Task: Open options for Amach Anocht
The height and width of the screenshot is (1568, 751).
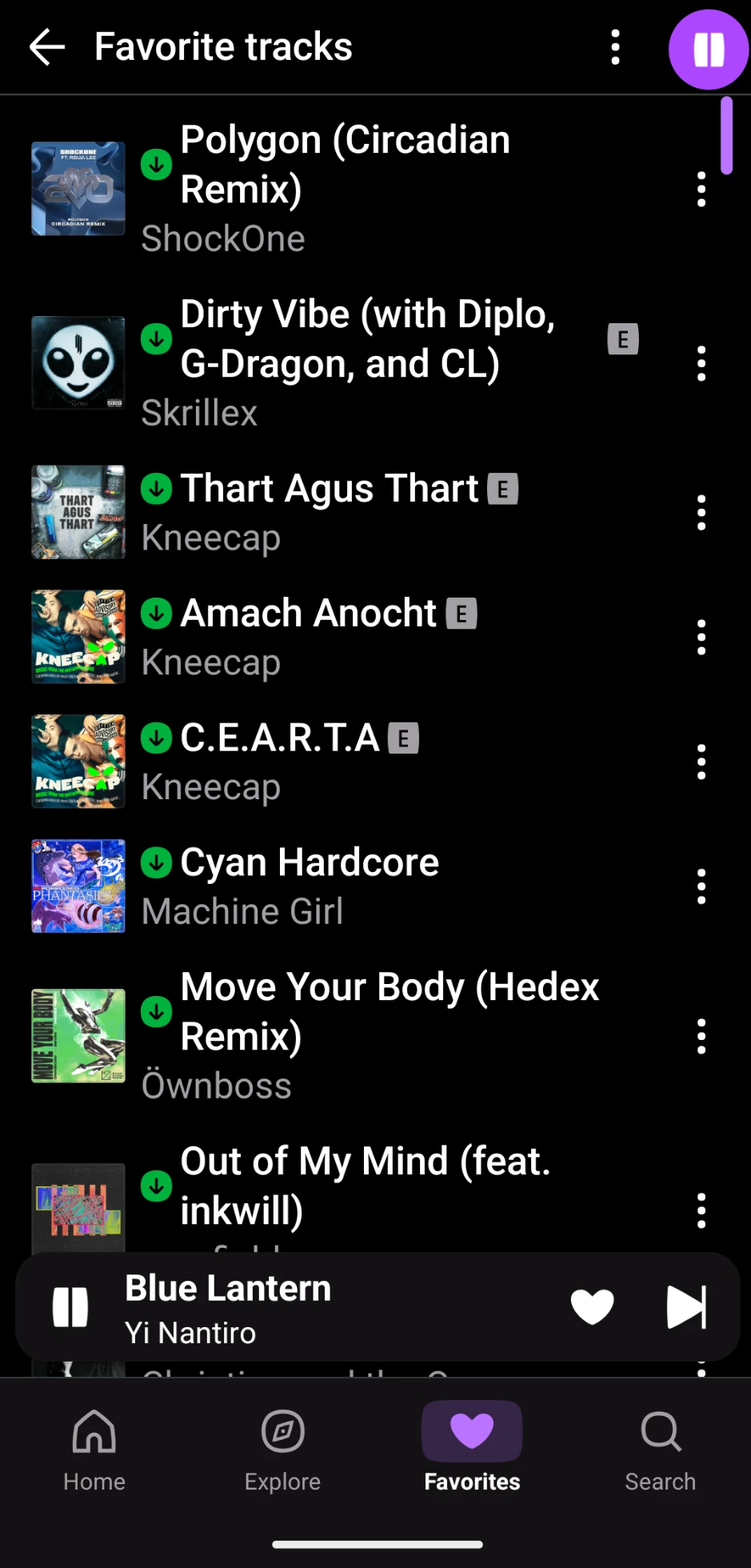Action: pyautogui.click(x=701, y=638)
